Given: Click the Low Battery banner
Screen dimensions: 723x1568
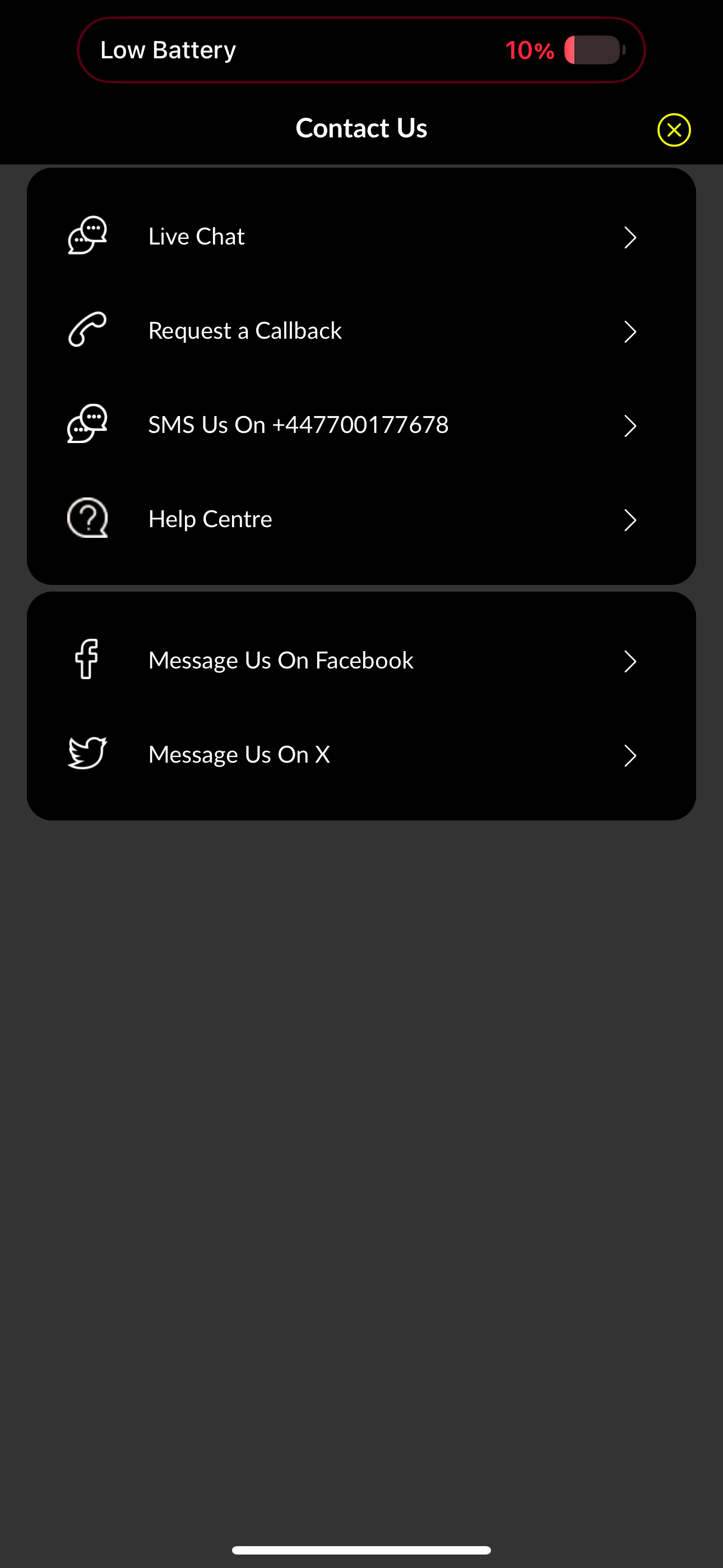Looking at the screenshot, I should tap(361, 49).
